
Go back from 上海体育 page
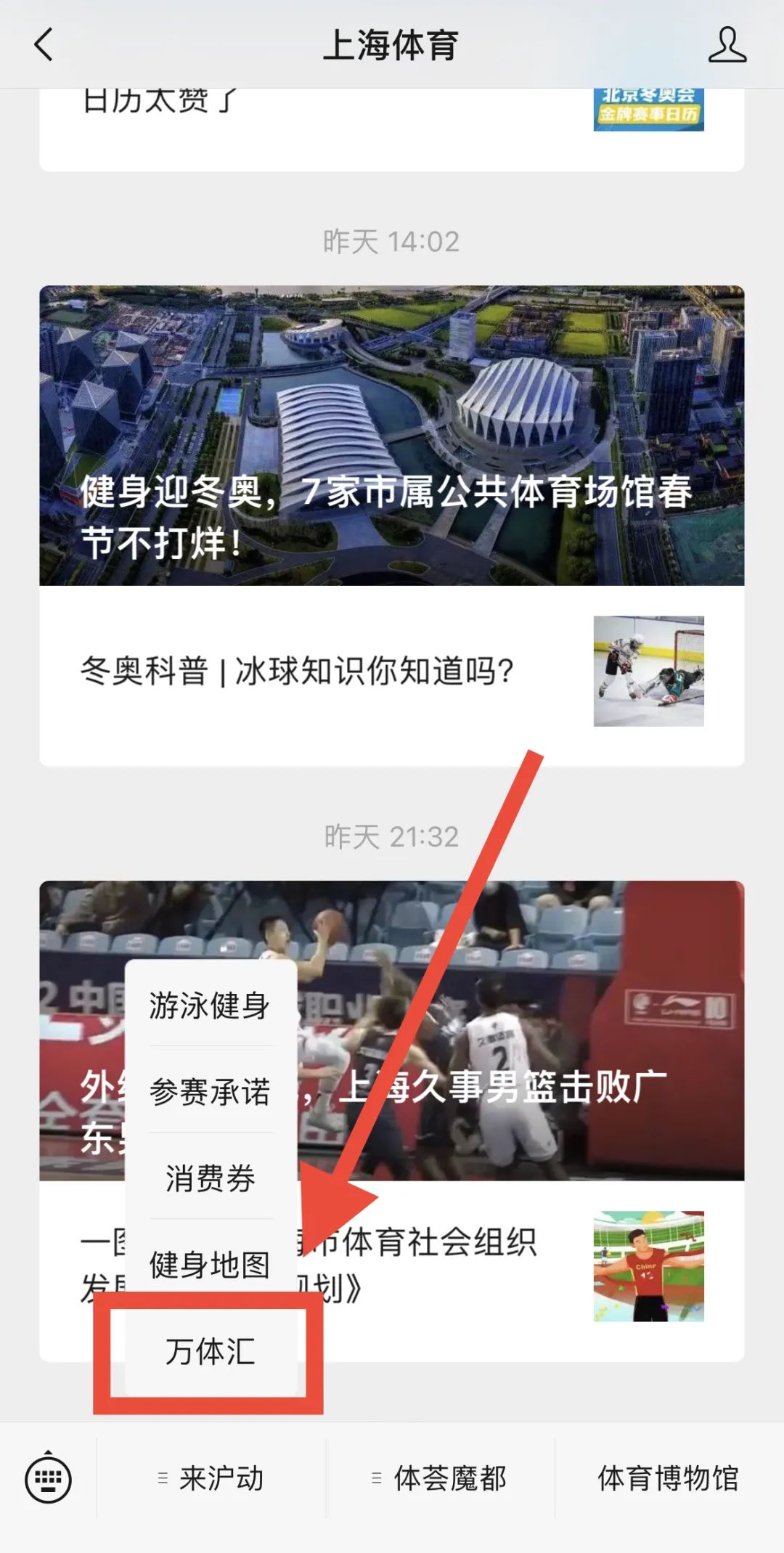44,45
